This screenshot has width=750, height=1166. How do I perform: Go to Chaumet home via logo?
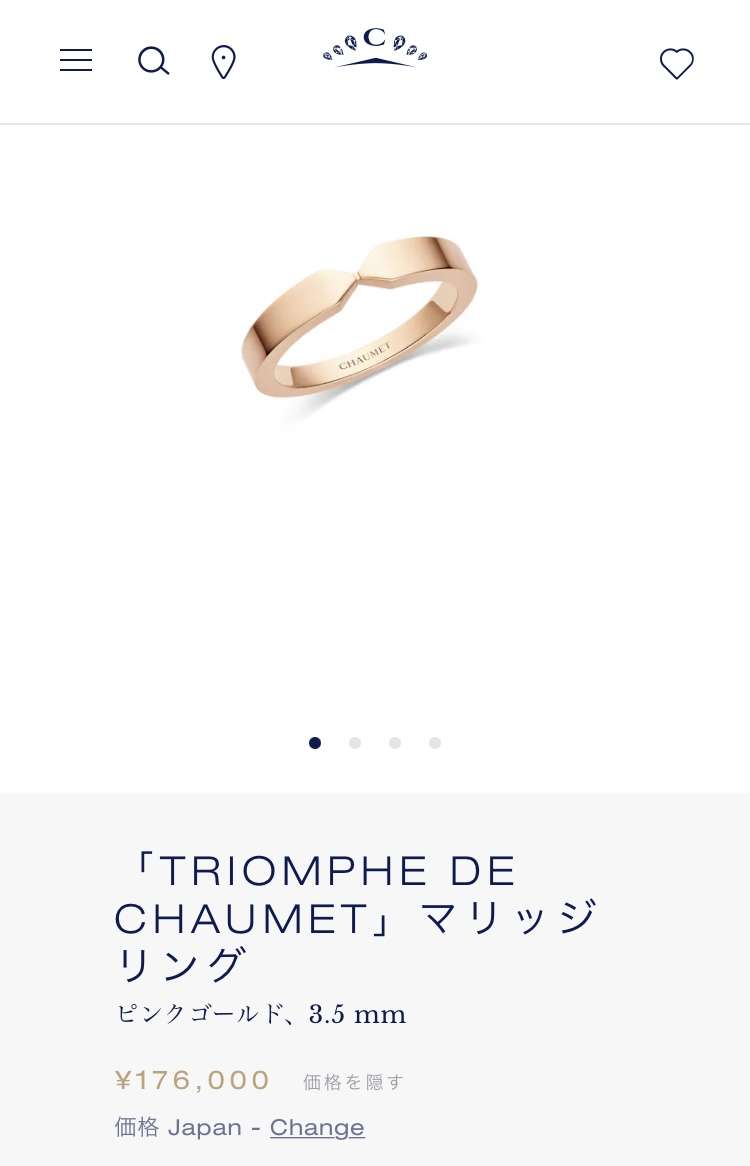click(375, 48)
